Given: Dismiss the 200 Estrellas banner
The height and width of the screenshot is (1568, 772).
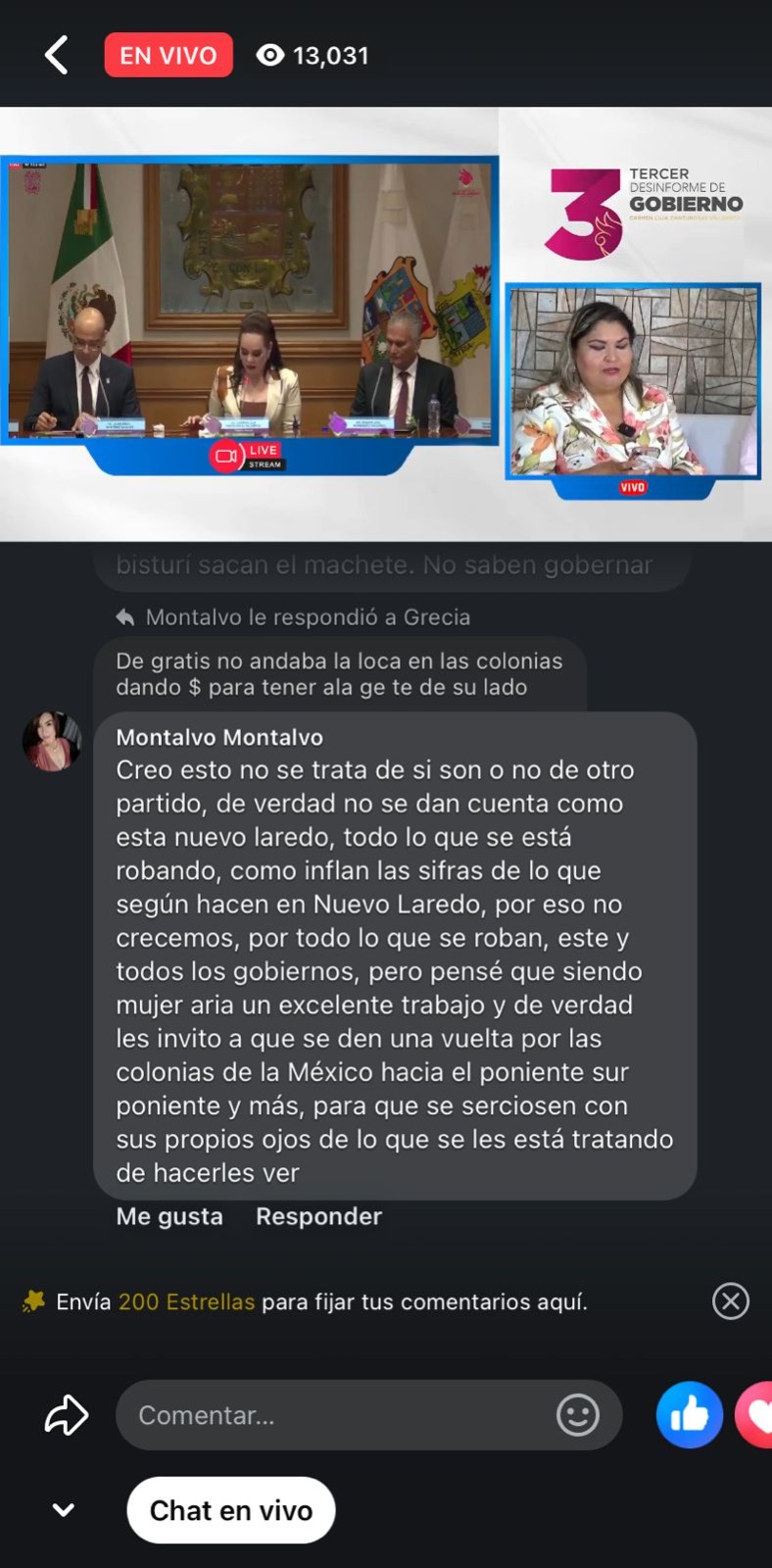Looking at the screenshot, I should [x=730, y=1301].
